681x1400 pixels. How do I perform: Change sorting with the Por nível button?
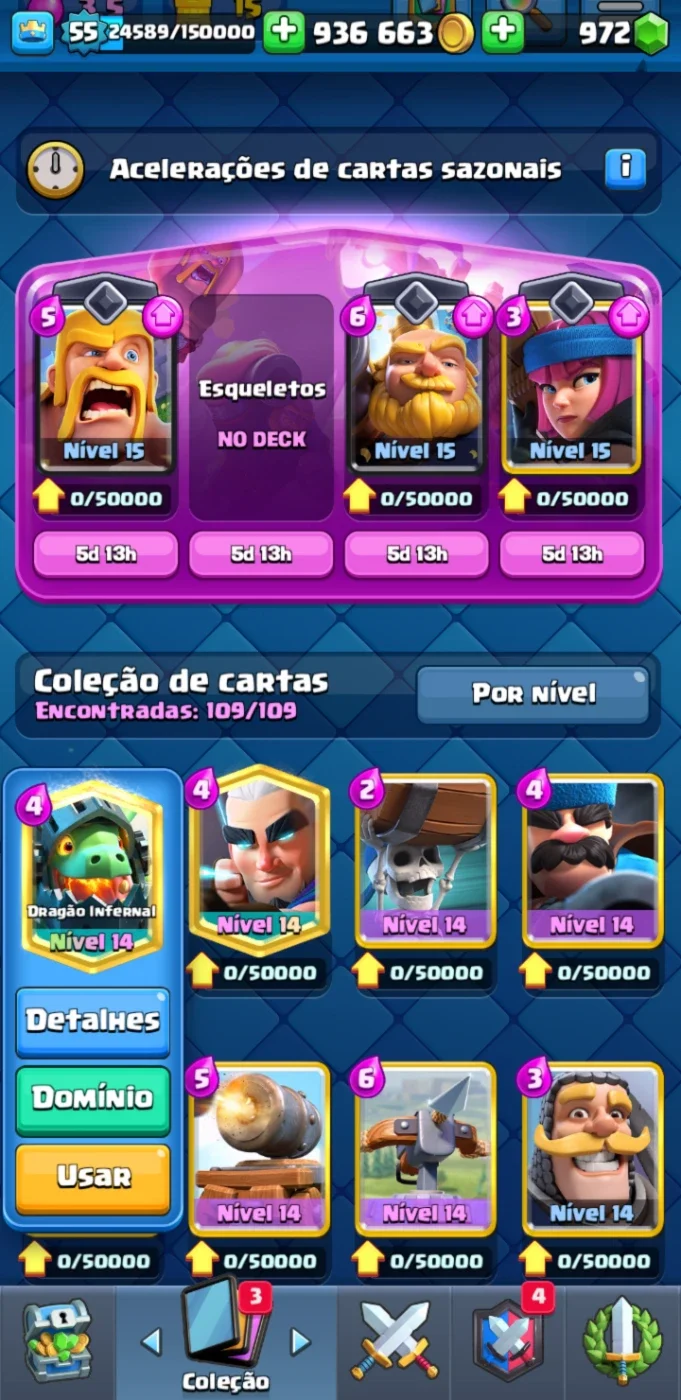point(534,694)
